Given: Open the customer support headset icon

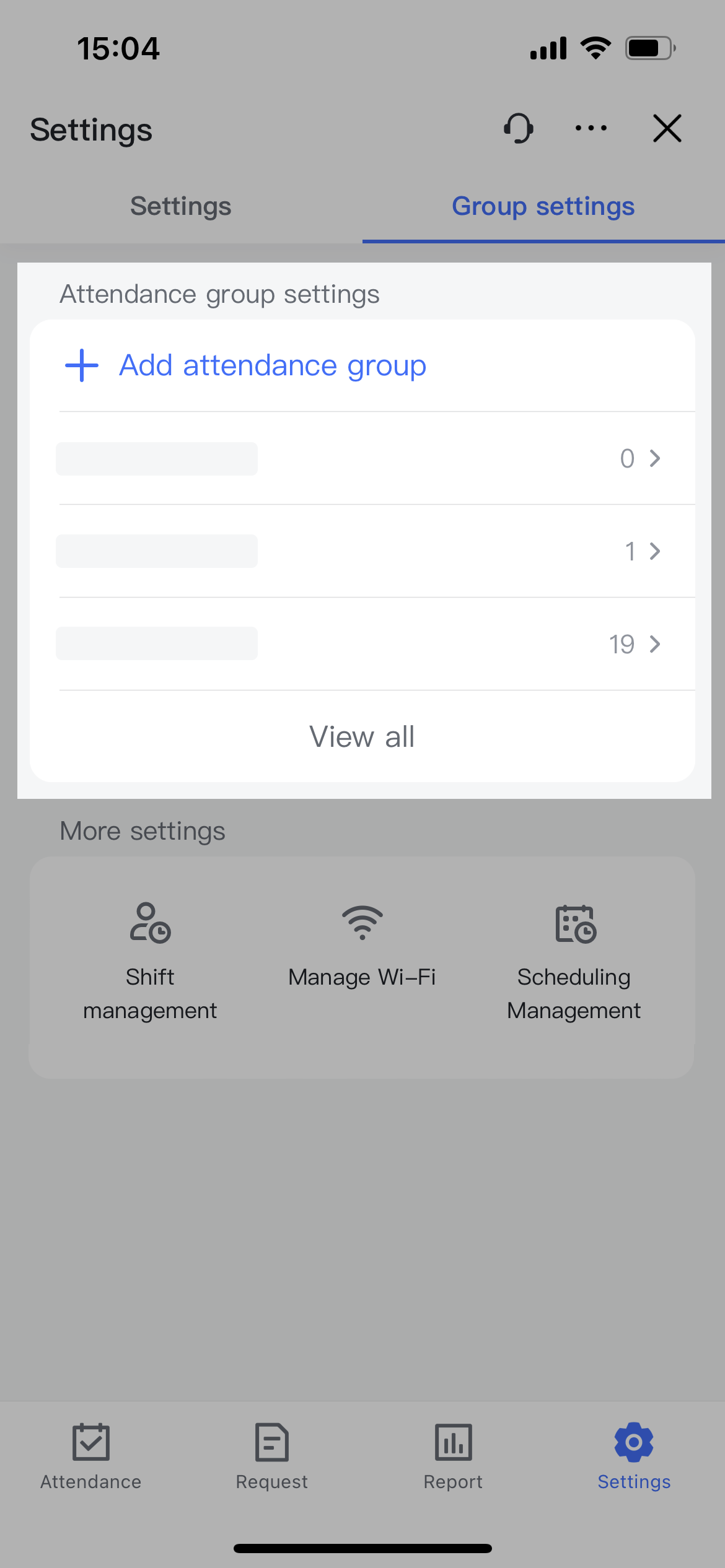Looking at the screenshot, I should coord(518,129).
